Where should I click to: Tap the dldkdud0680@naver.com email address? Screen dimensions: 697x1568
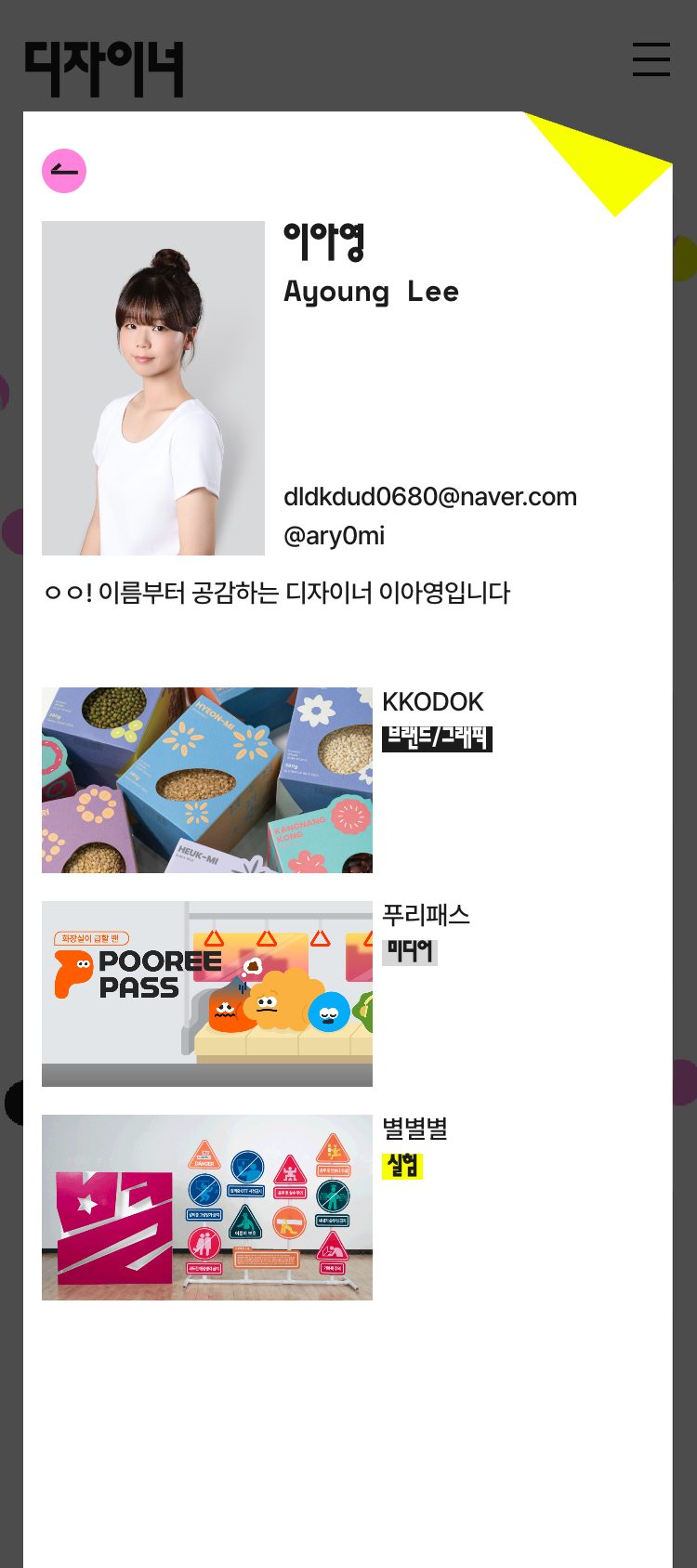pyautogui.click(x=429, y=497)
